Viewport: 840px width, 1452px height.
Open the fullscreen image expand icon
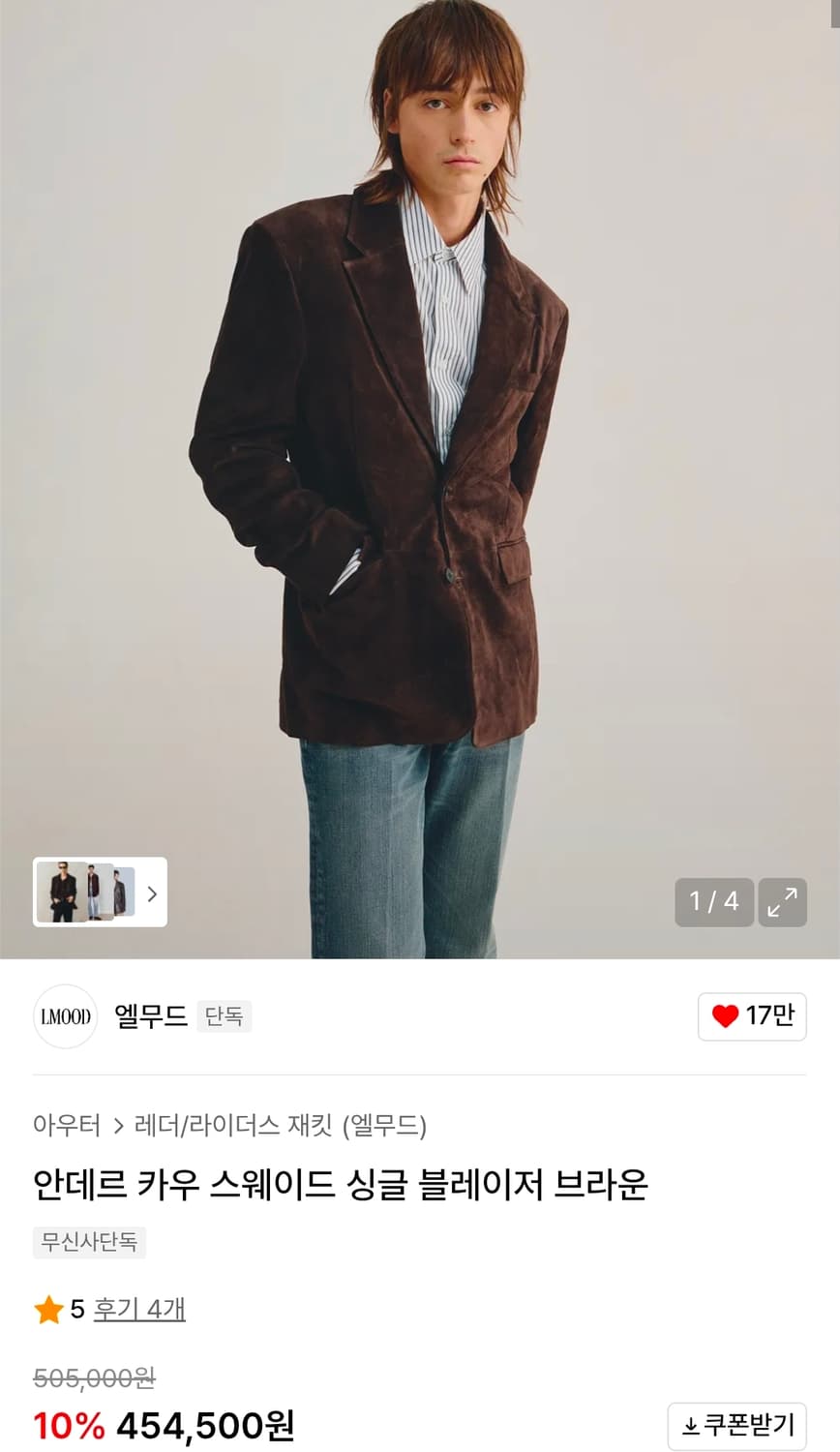point(782,902)
